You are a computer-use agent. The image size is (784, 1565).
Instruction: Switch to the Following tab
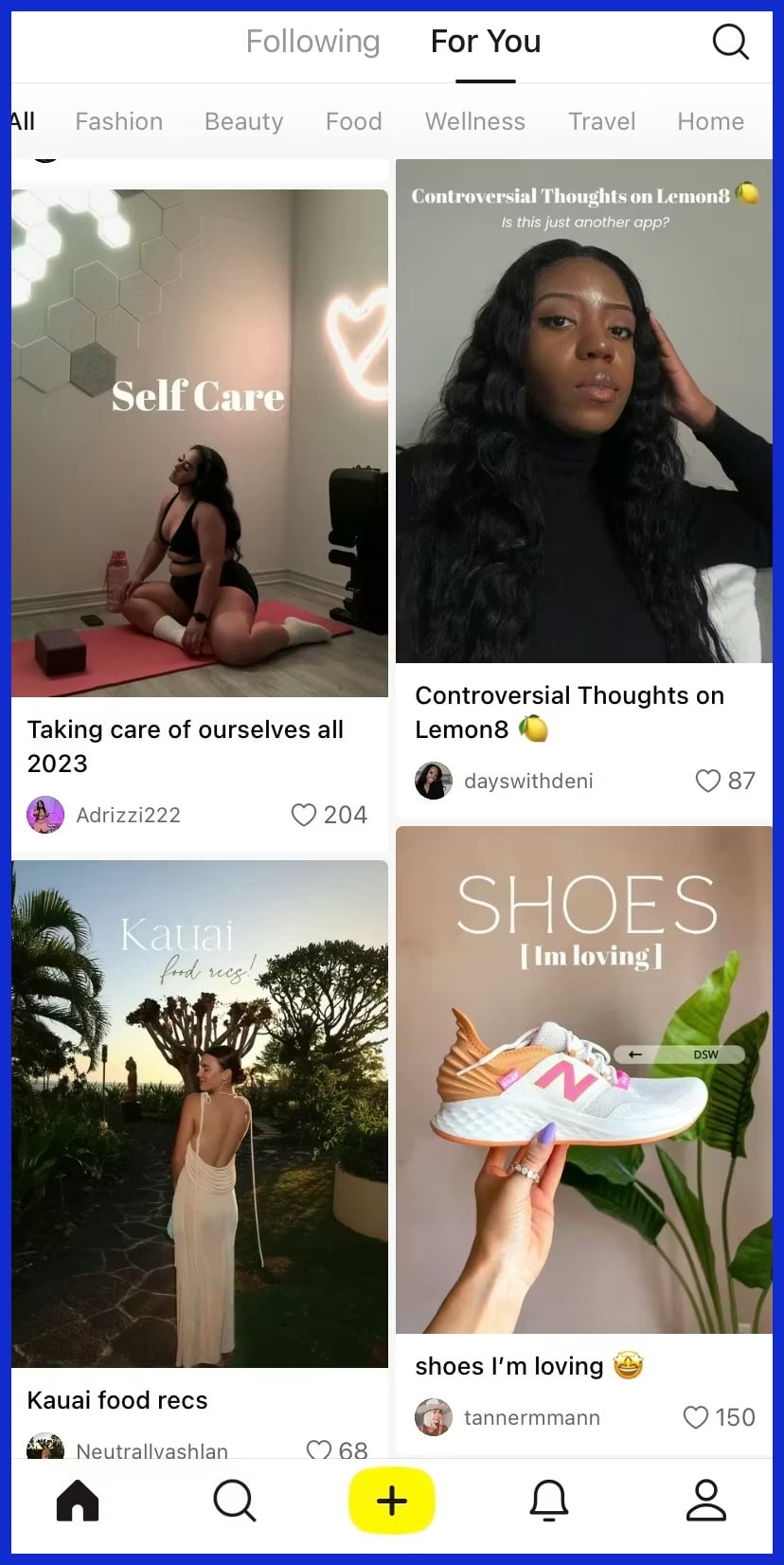click(x=312, y=42)
